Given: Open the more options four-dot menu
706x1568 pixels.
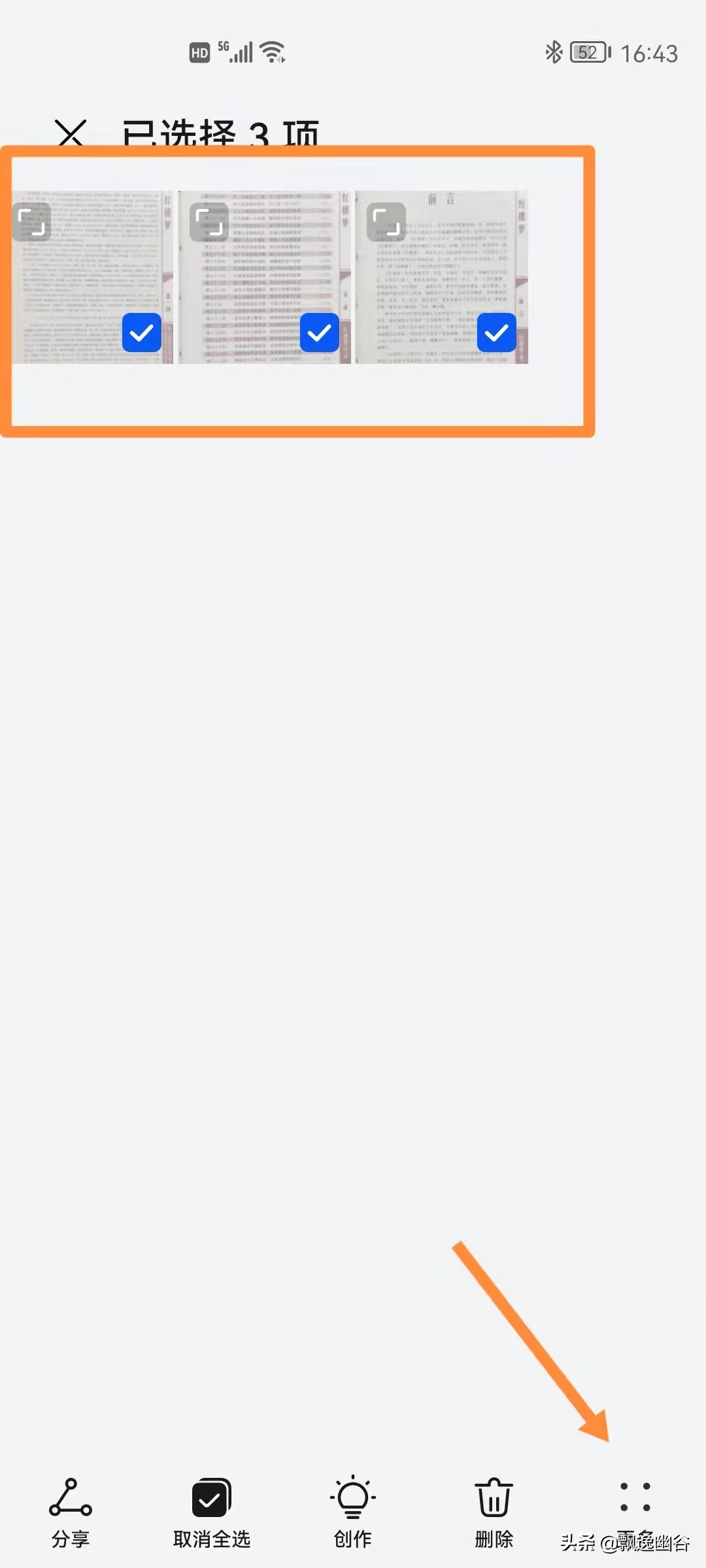Looking at the screenshot, I should point(635,1497).
